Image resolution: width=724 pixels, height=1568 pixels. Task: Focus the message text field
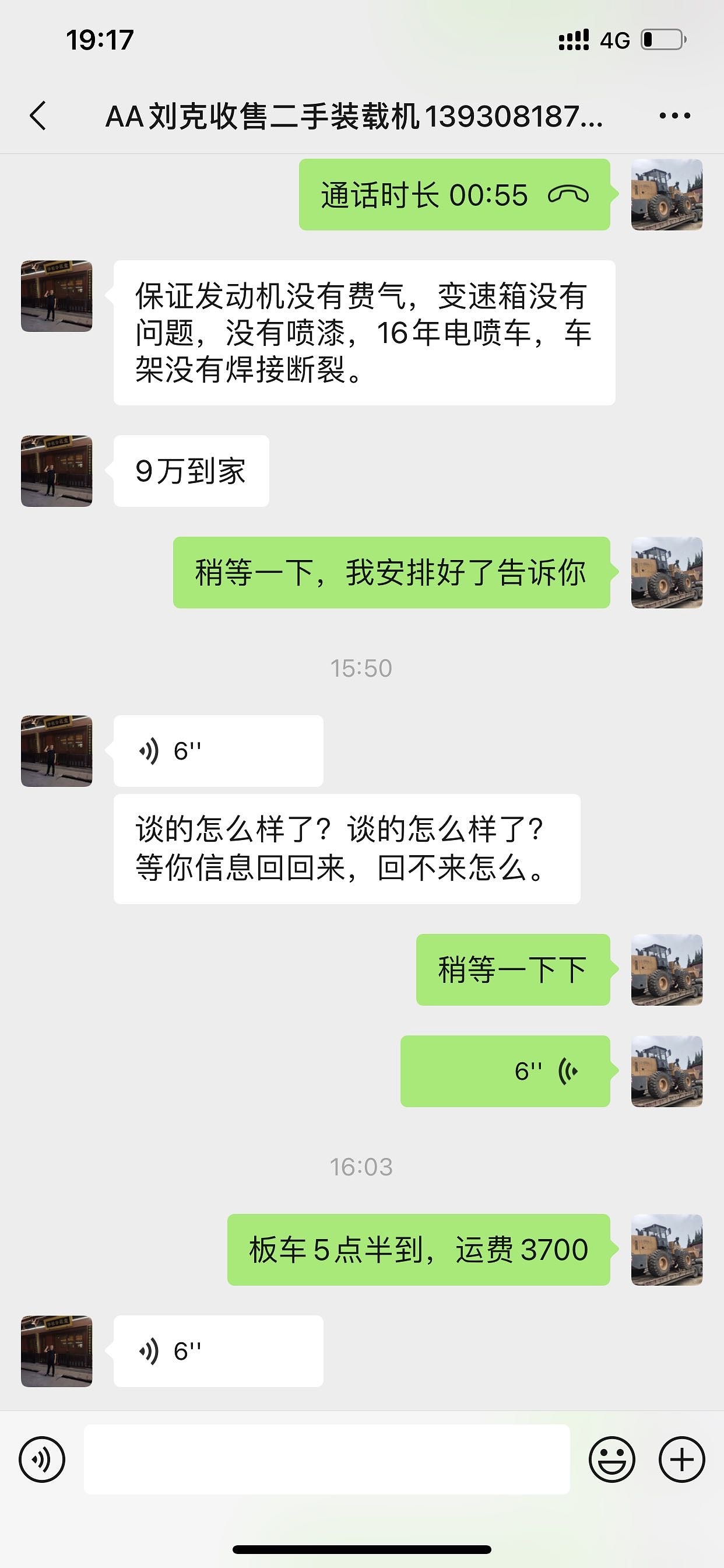pyautogui.click(x=326, y=1459)
